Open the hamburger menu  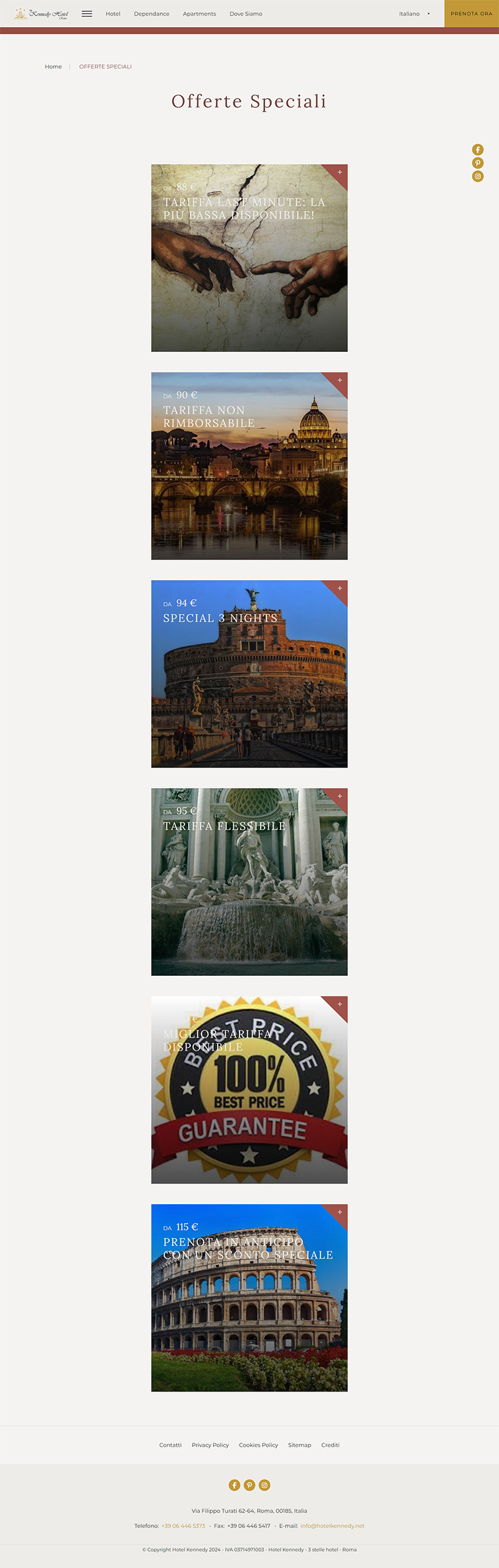[x=87, y=14]
